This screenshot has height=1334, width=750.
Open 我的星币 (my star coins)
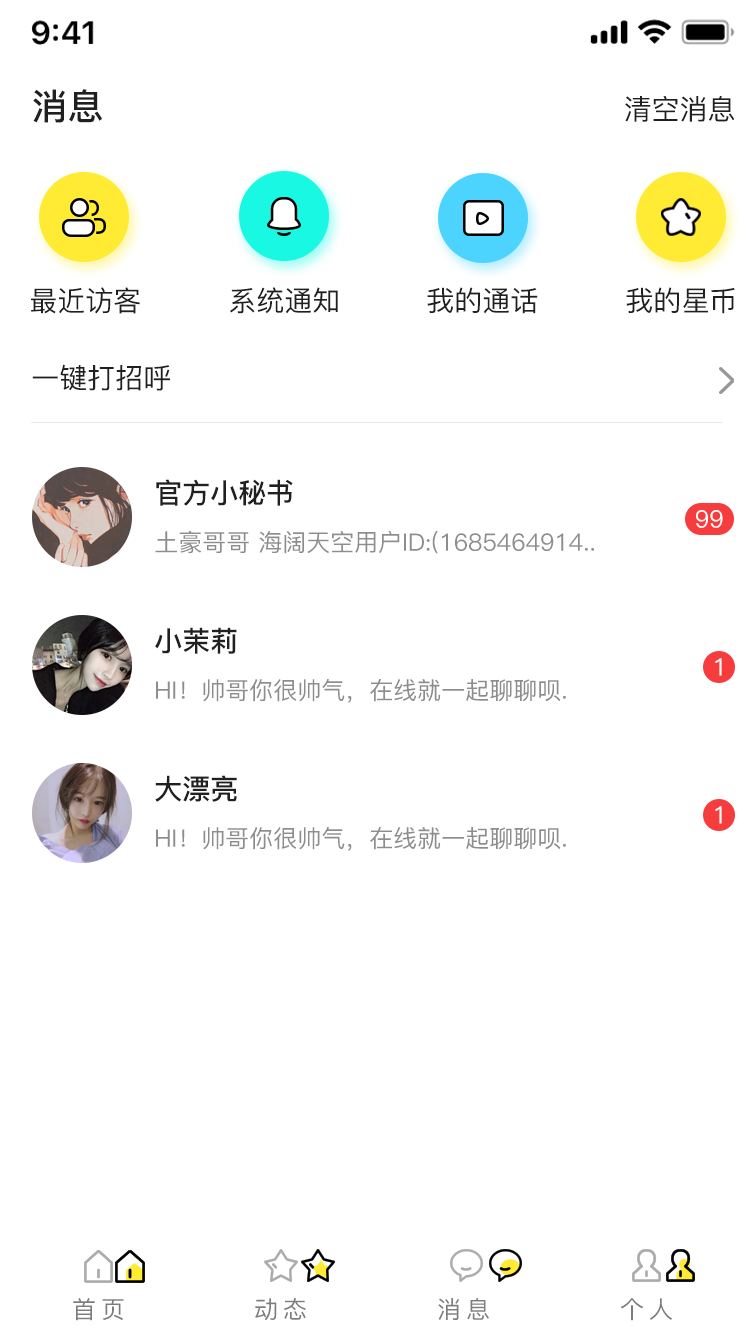point(682,217)
